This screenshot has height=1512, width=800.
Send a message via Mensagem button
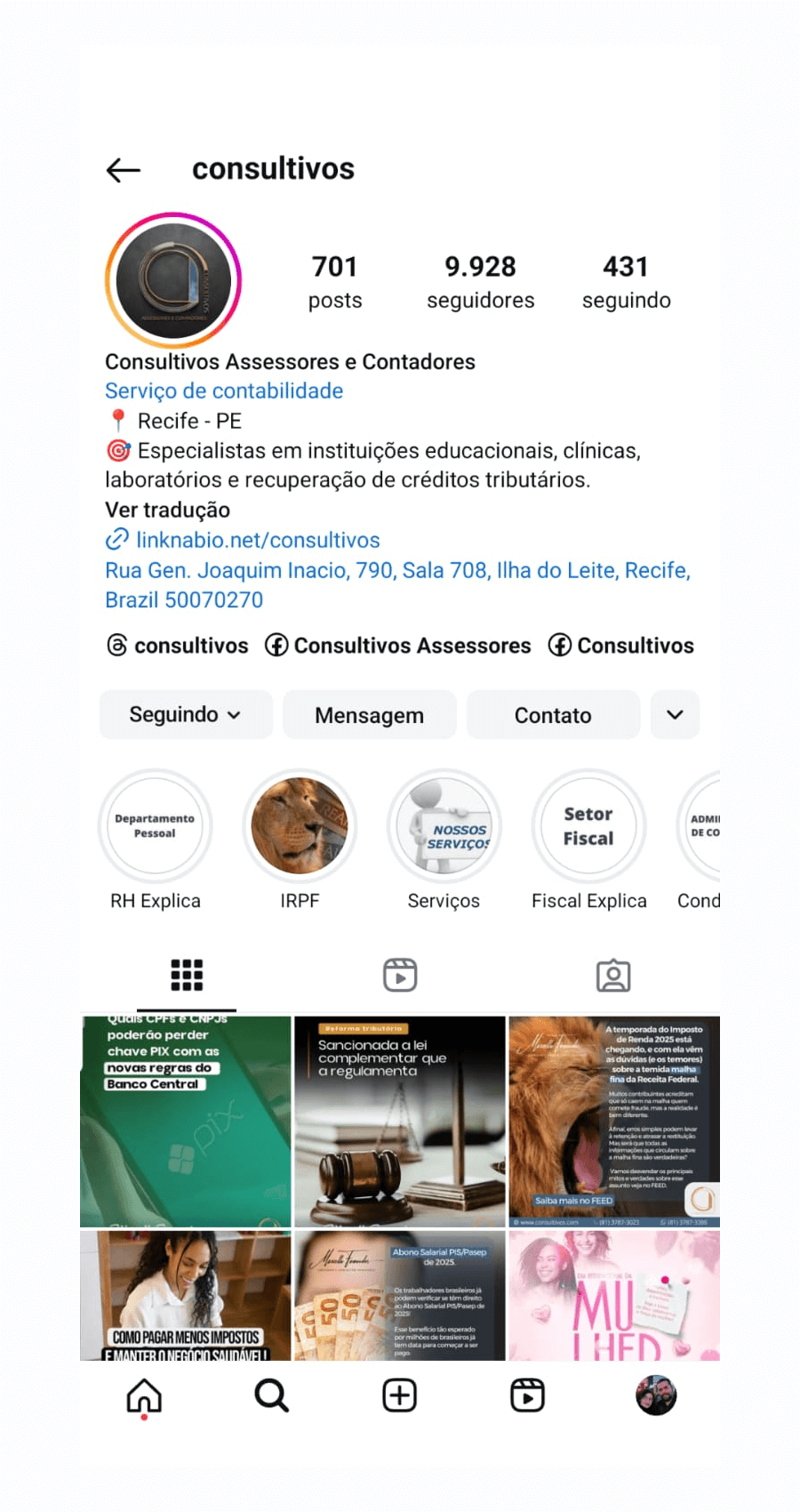click(x=369, y=715)
